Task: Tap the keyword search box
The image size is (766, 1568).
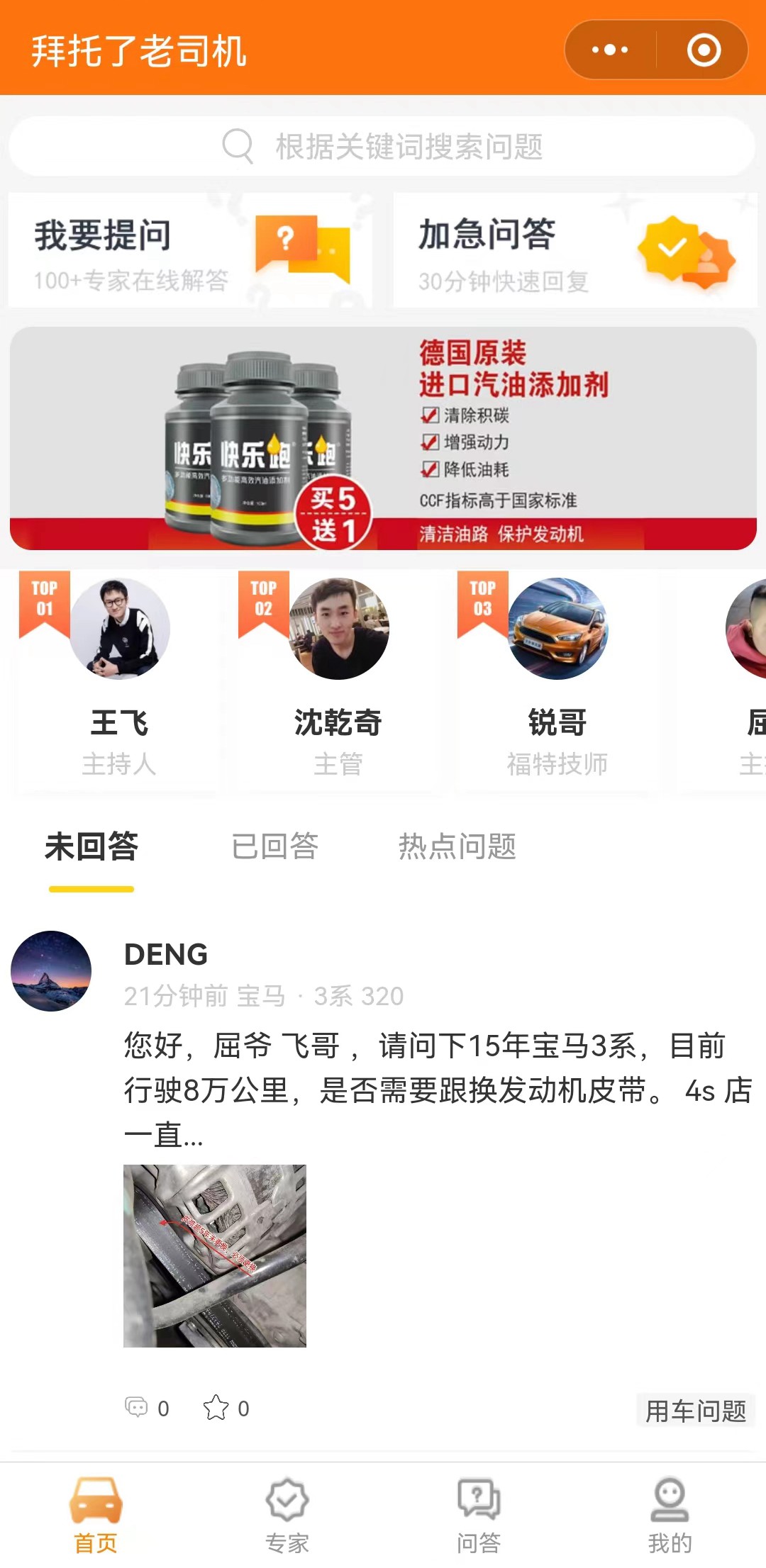Action: tap(382, 146)
